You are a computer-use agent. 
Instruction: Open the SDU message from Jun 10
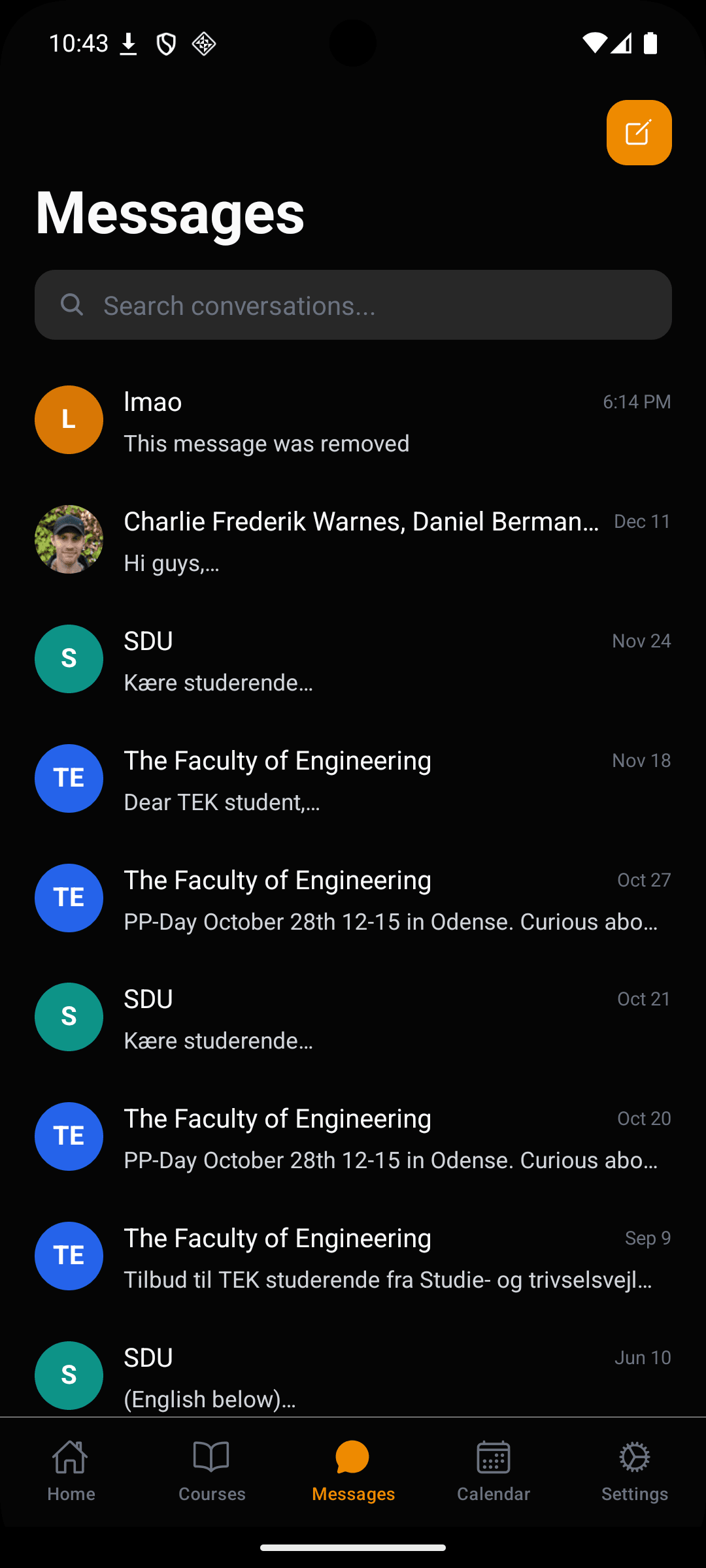click(x=353, y=1375)
